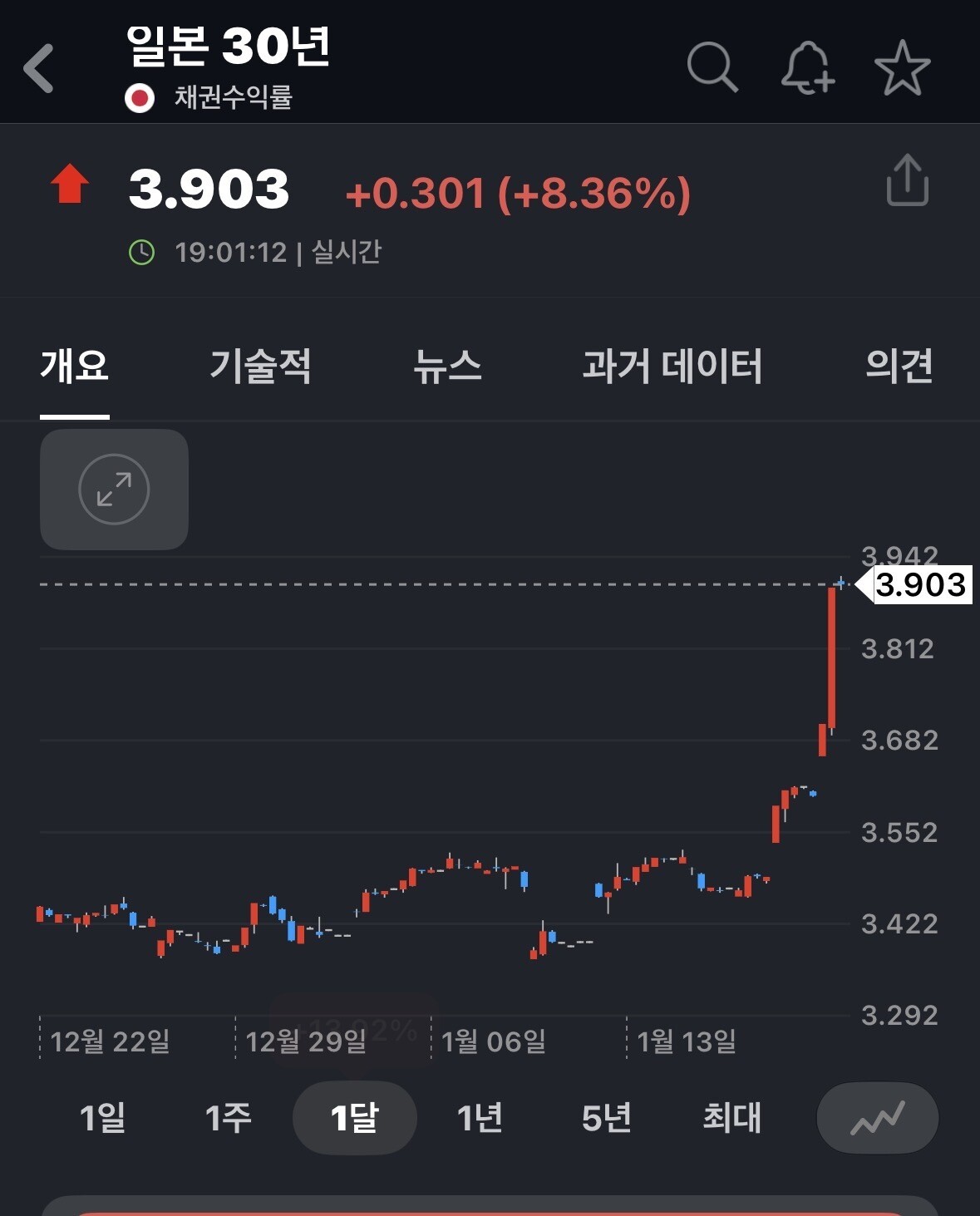The height and width of the screenshot is (1216, 980).
Task: Add a price alert with the bell icon
Action: [807, 67]
